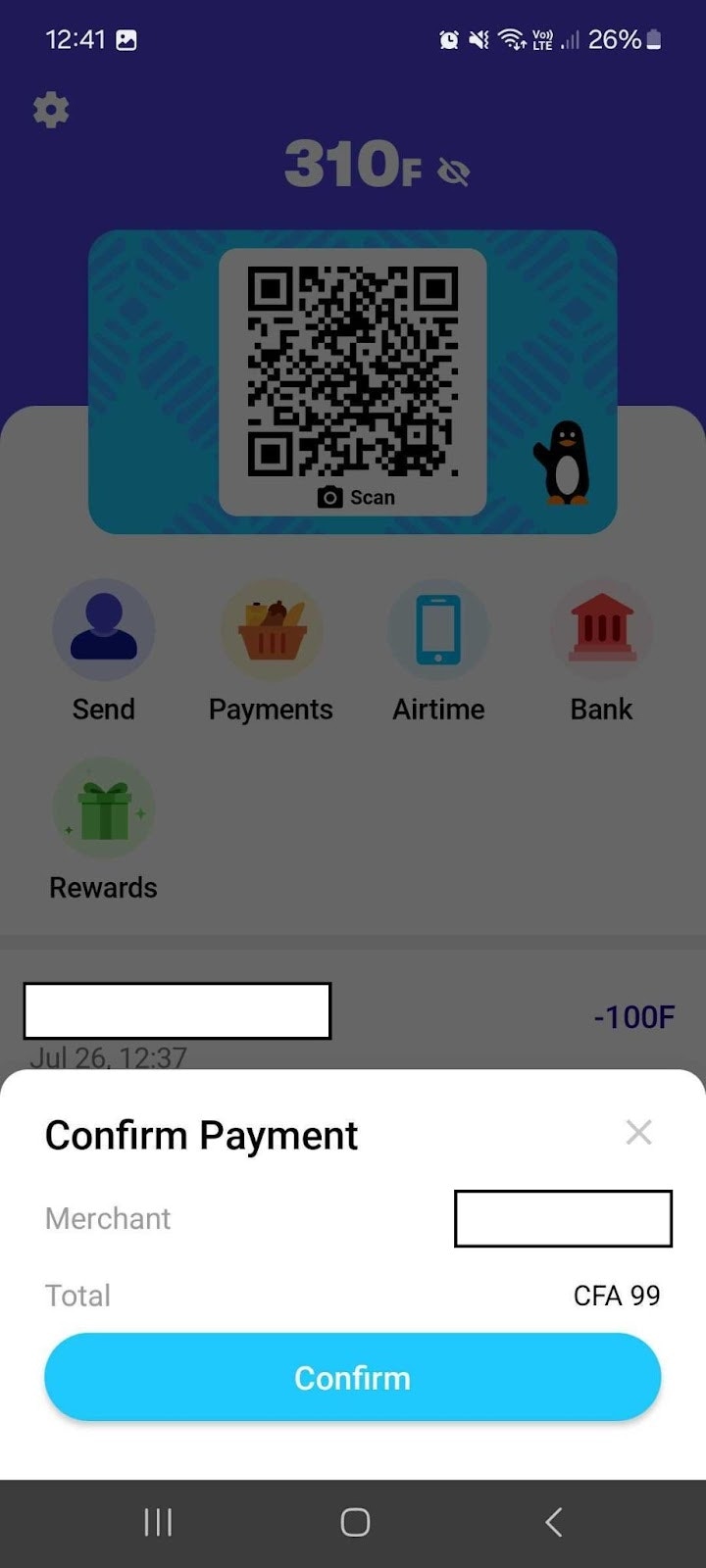Select Airtime option

click(x=438, y=632)
